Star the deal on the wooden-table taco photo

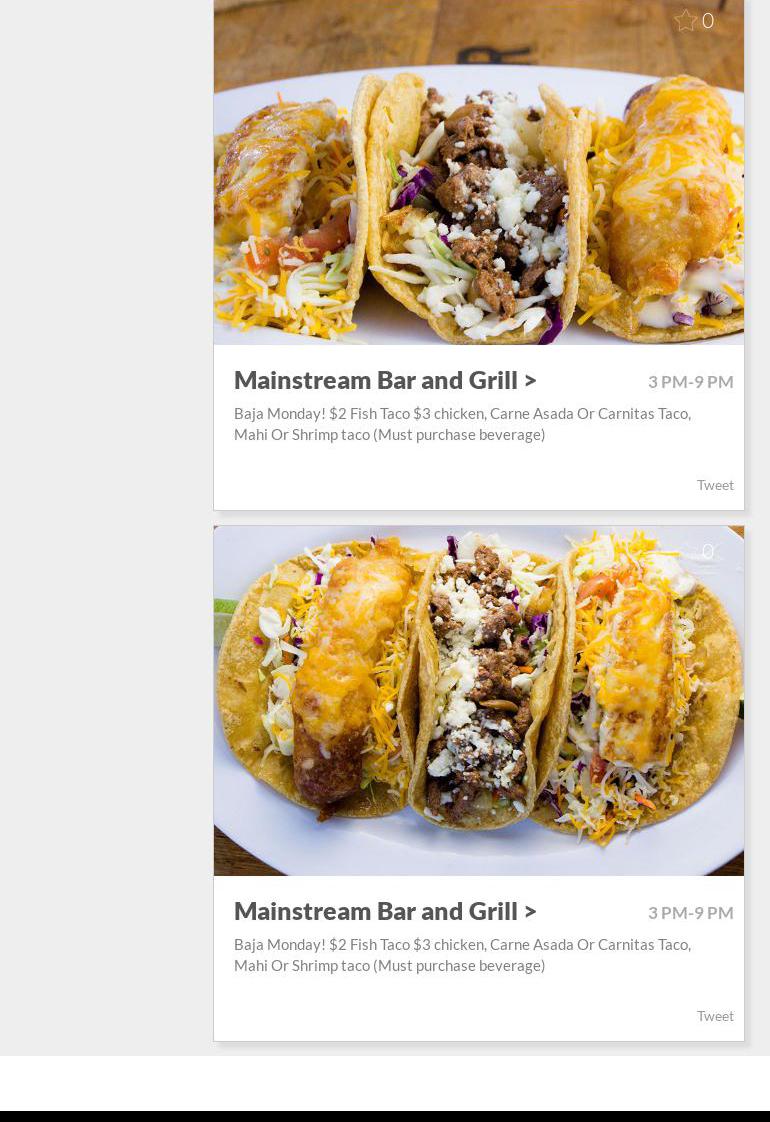(686, 21)
